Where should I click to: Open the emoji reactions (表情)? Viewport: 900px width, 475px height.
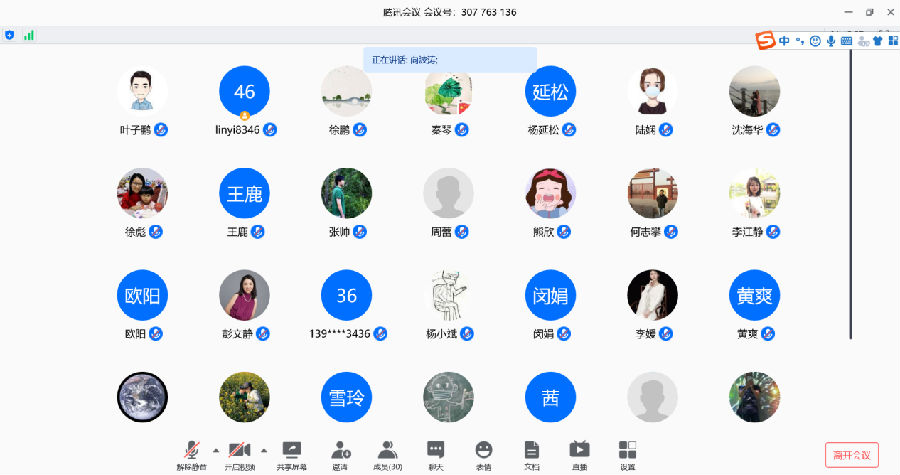[484, 453]
